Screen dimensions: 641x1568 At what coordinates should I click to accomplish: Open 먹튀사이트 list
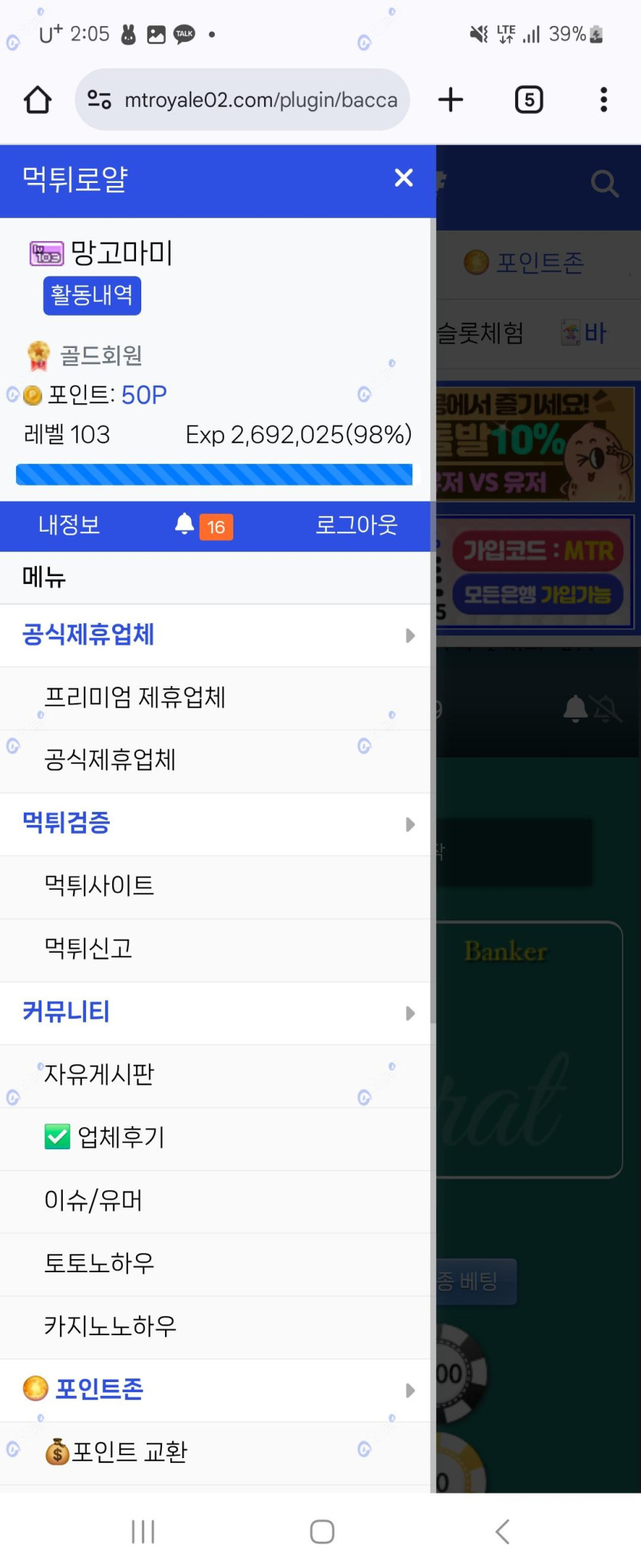coord(100,886)
